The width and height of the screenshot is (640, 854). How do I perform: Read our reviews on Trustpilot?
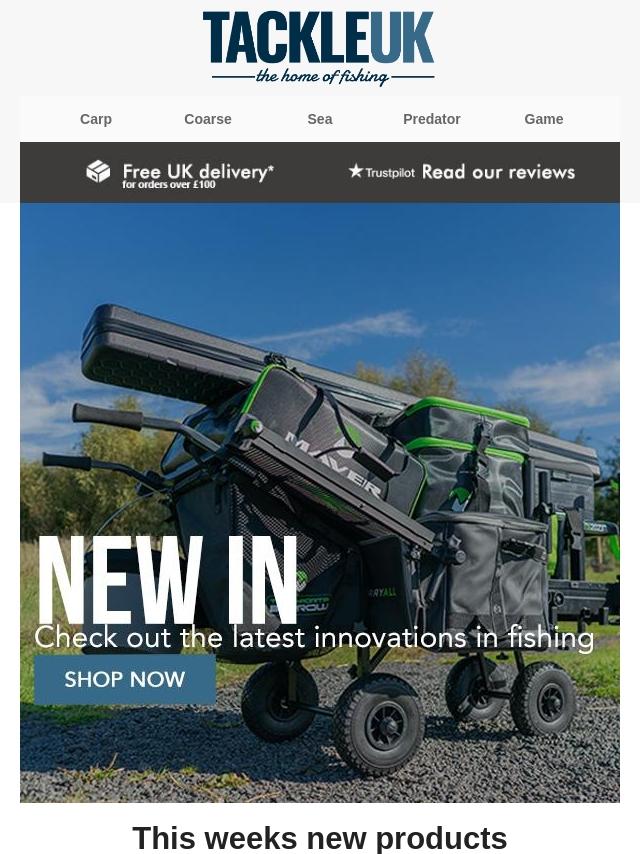(461, 172)
